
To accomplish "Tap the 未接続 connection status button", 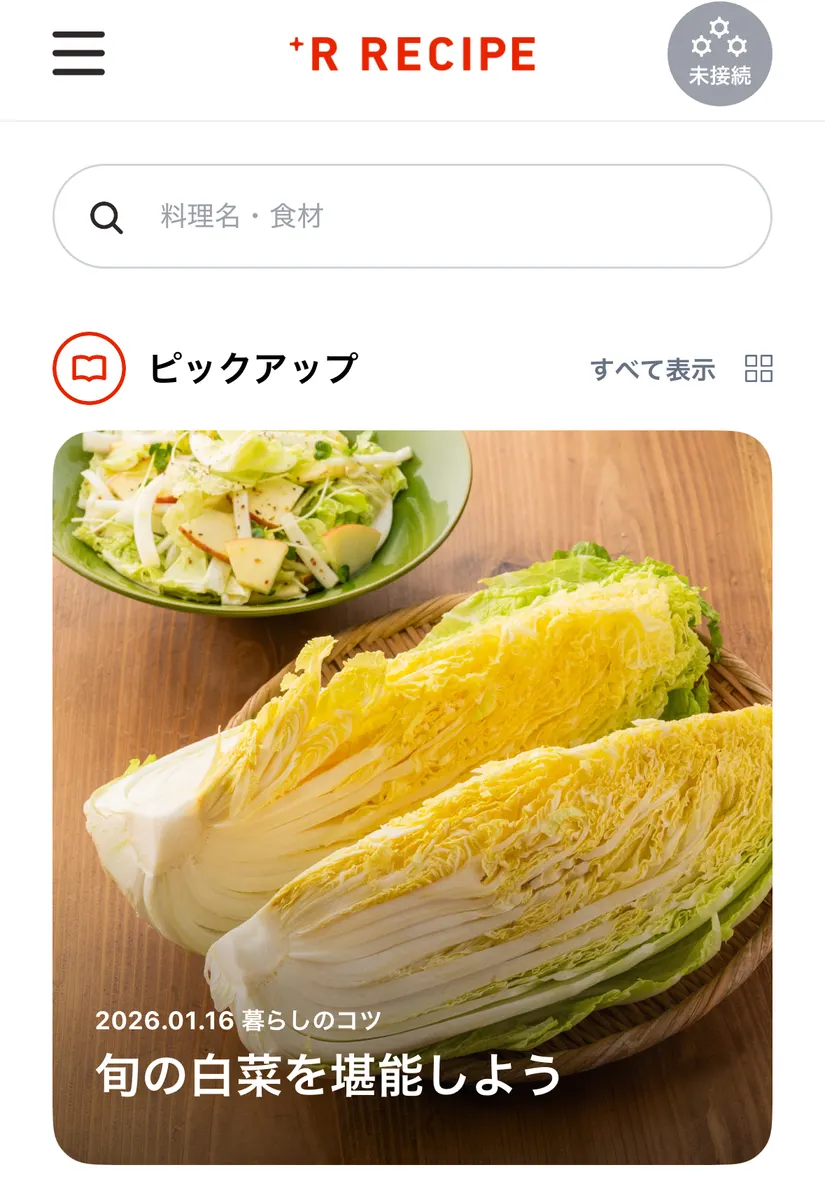I will point(719,54).
